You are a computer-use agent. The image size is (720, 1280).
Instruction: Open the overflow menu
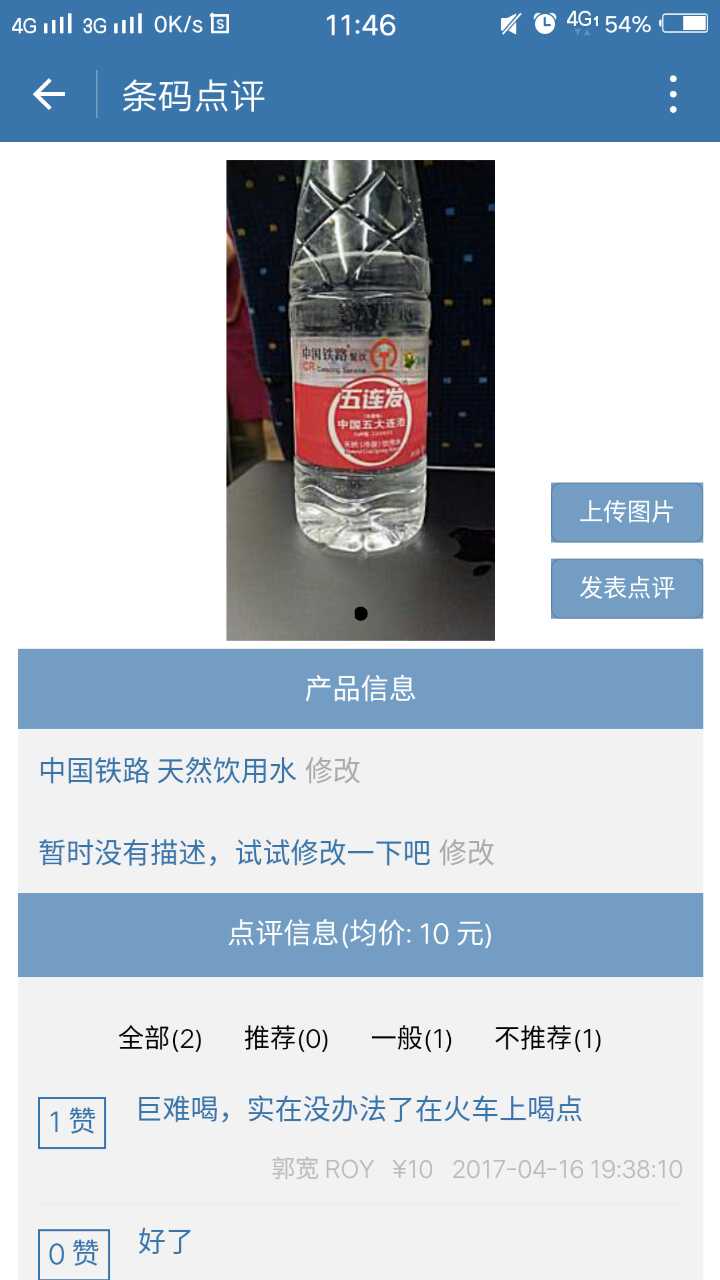click(x=673, y=95)
